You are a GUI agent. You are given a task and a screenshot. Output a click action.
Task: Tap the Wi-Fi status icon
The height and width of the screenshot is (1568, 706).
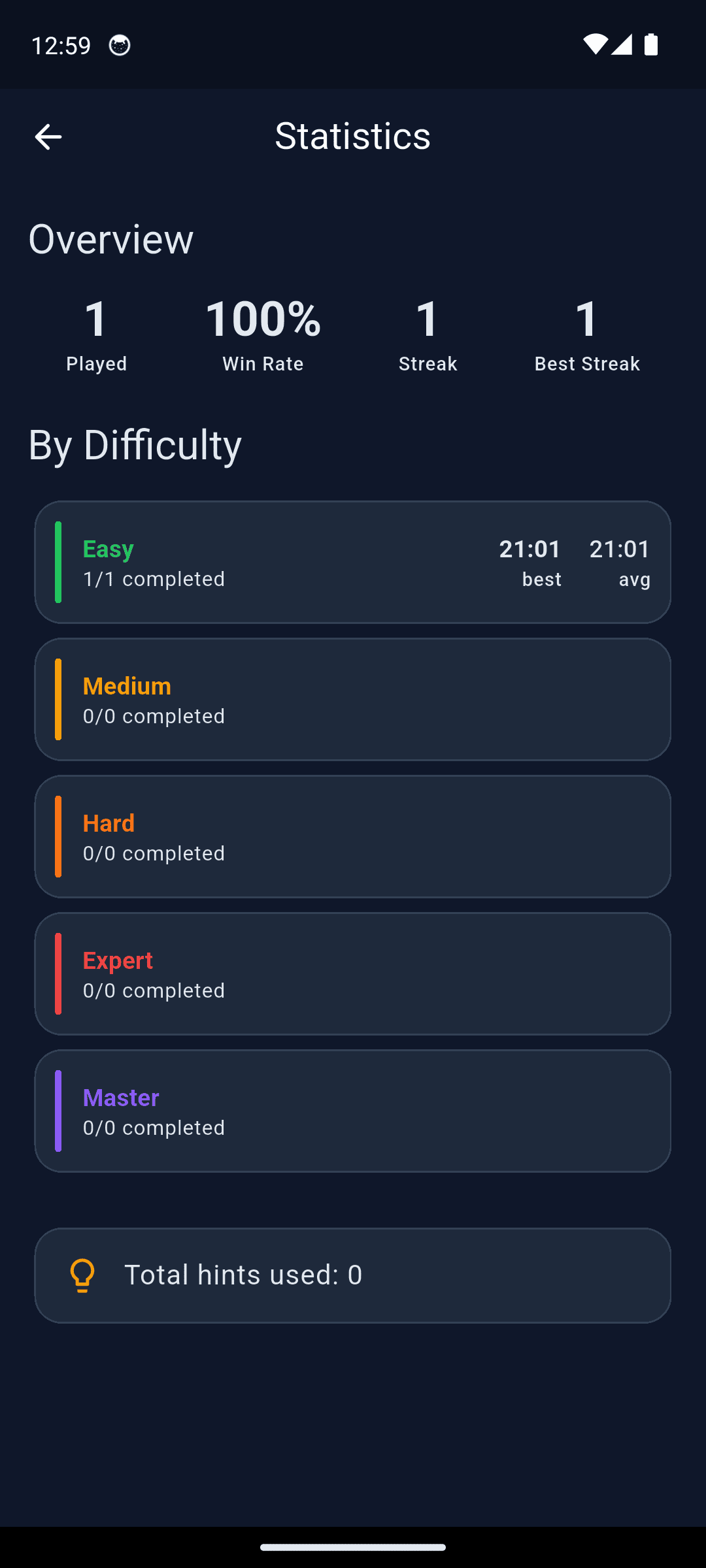597,45
